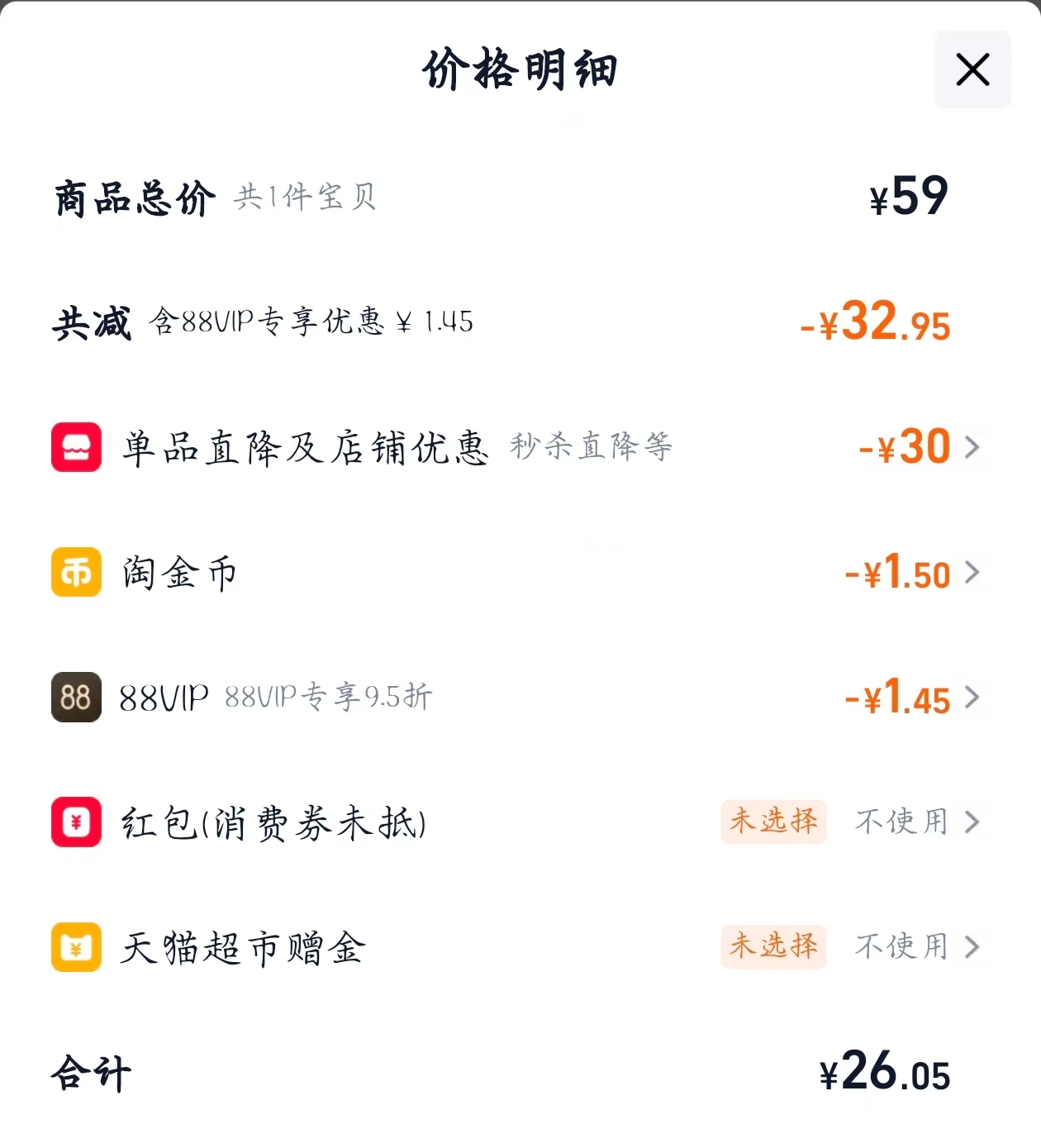This screenshot has height=1148, width=1041.
Task: Expand the 单品直降及店铺优惠 chevron
Action: point(974,447)
